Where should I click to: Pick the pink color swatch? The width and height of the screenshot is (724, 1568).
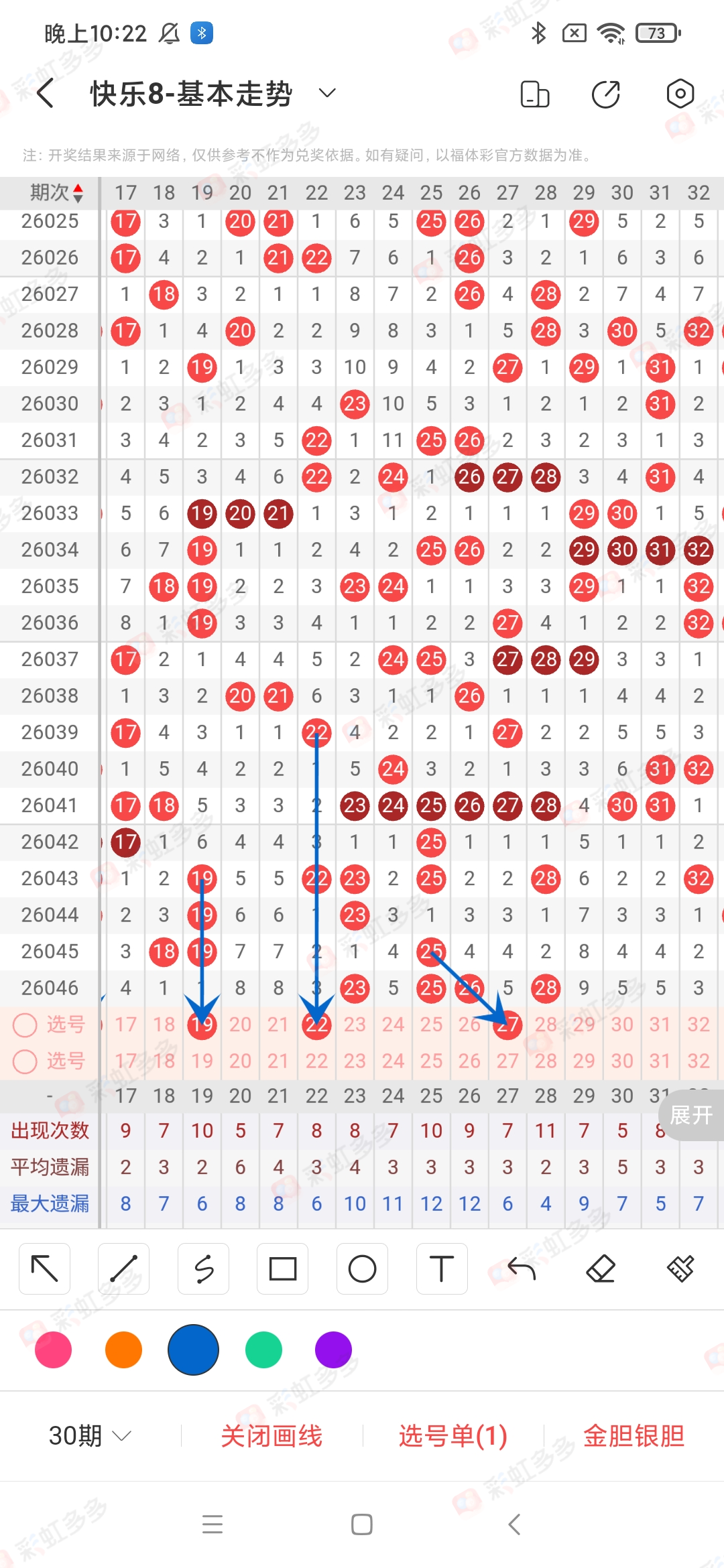pos(54,1350)
